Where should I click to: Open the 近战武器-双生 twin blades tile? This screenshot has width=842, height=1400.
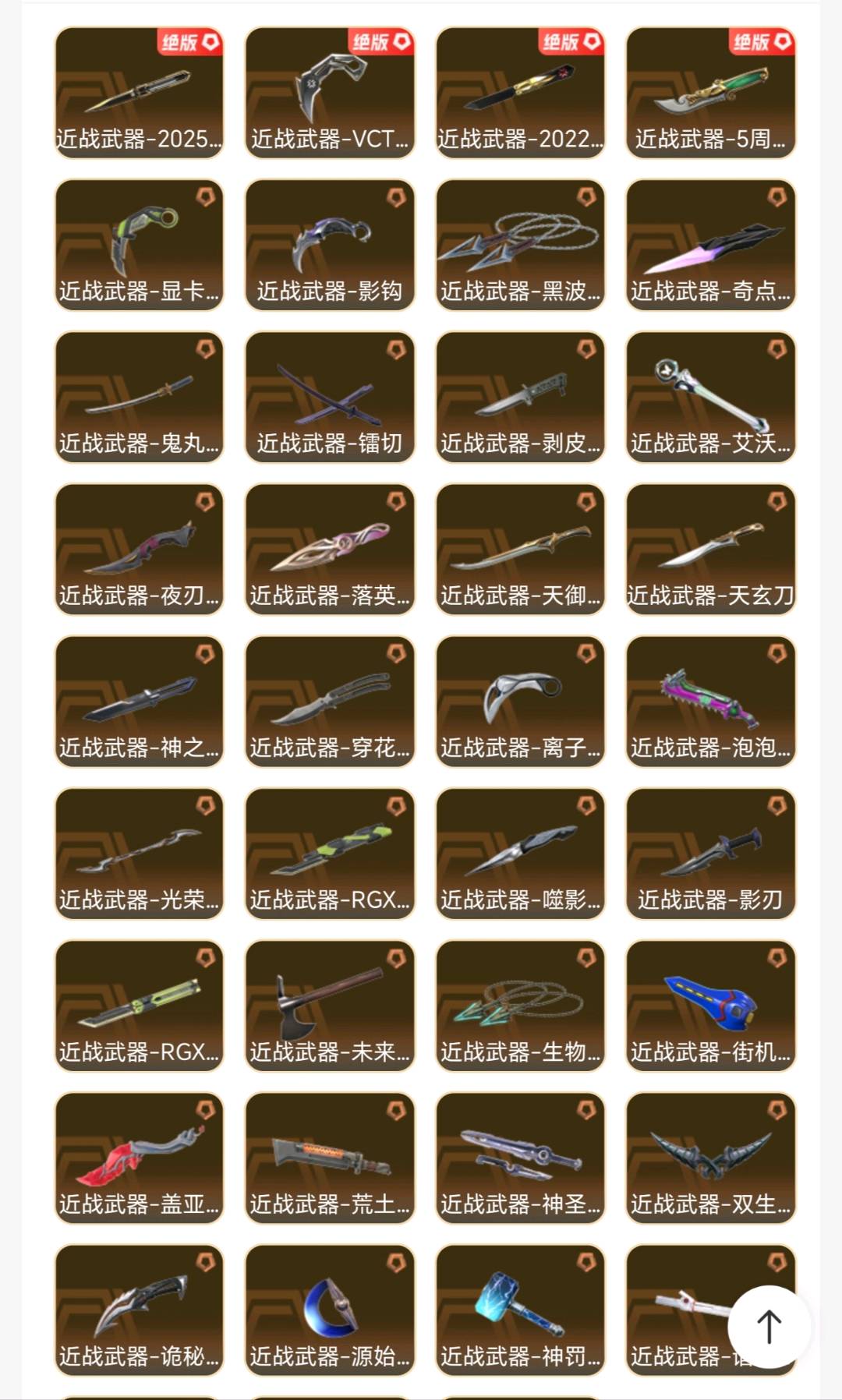(711, 1158)
